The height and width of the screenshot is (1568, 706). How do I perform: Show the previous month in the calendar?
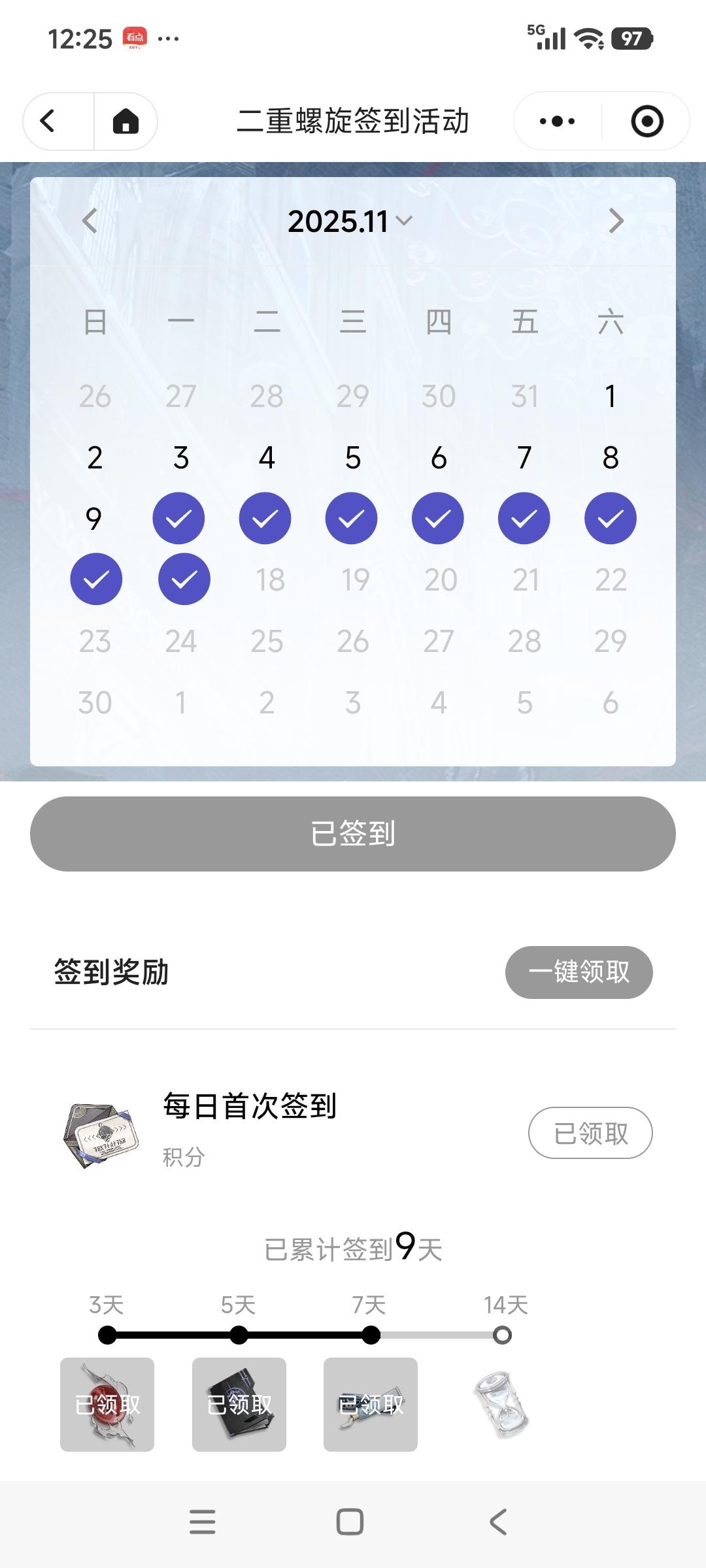pyautogui.click(x=90, y=221)
